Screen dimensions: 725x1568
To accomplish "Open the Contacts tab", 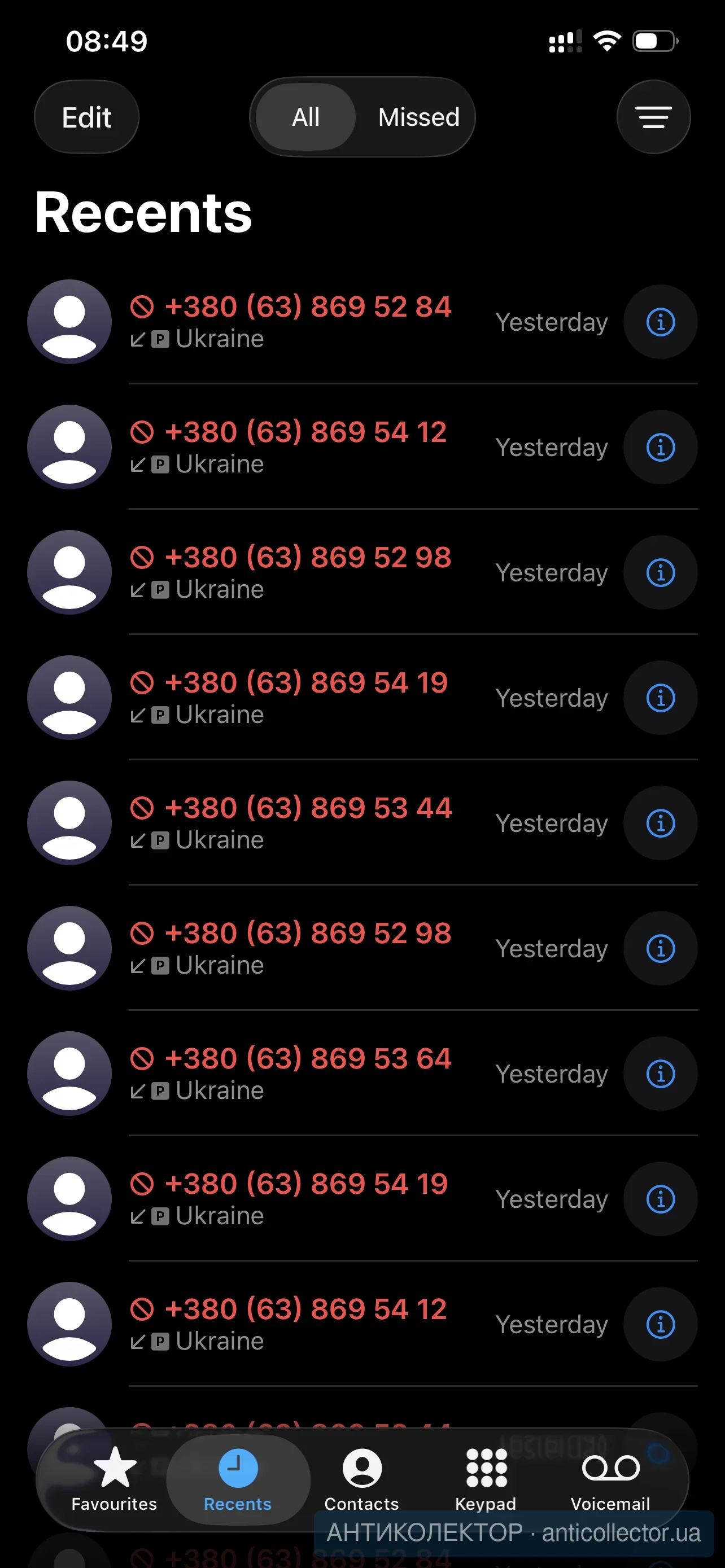I will 361,1478.
